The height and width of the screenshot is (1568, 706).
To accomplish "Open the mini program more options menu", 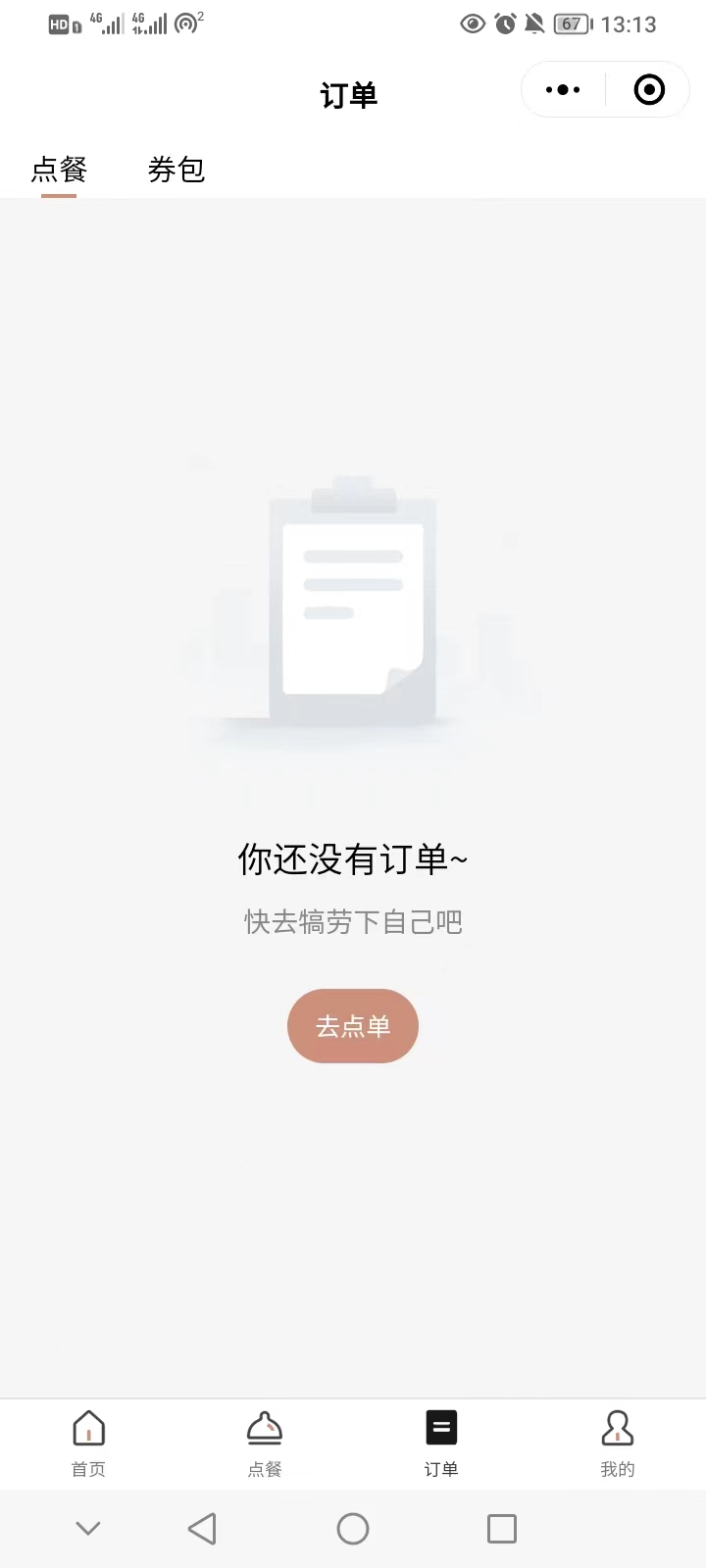I will point(563,90).
